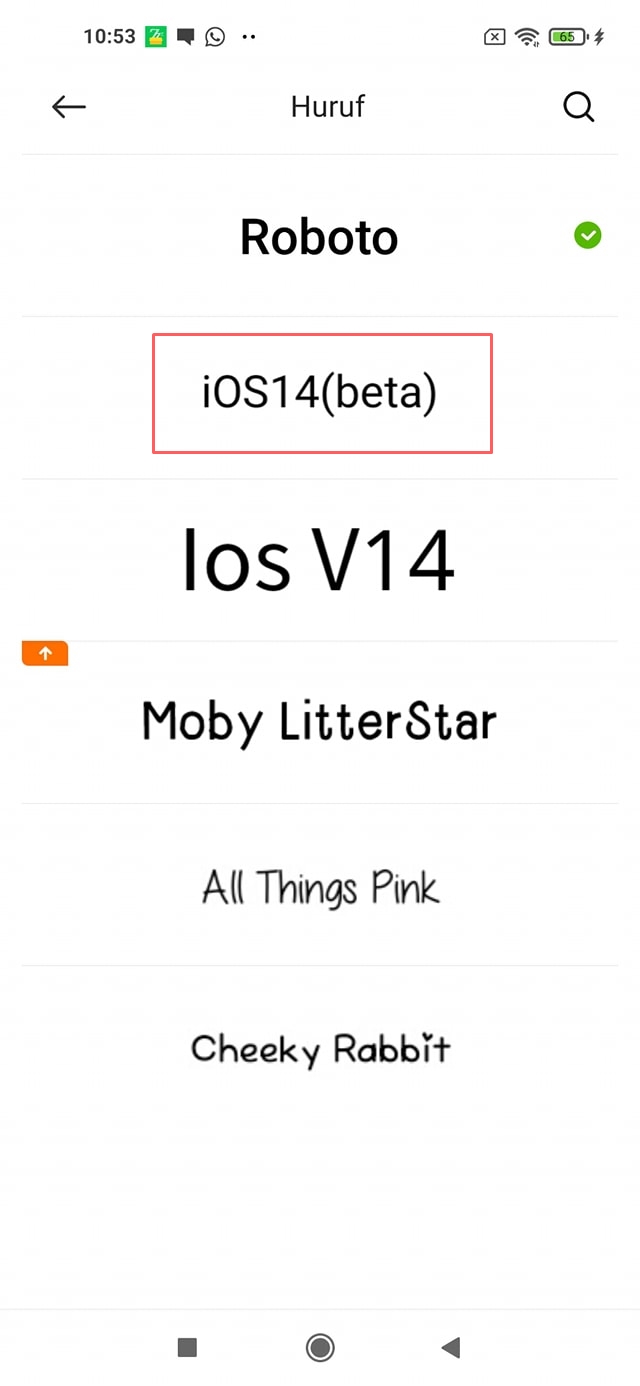The height and width of the screenshot is (1386, 640).
Task: Choose the iOS14(beta) font
Action: tap(321, 393)
